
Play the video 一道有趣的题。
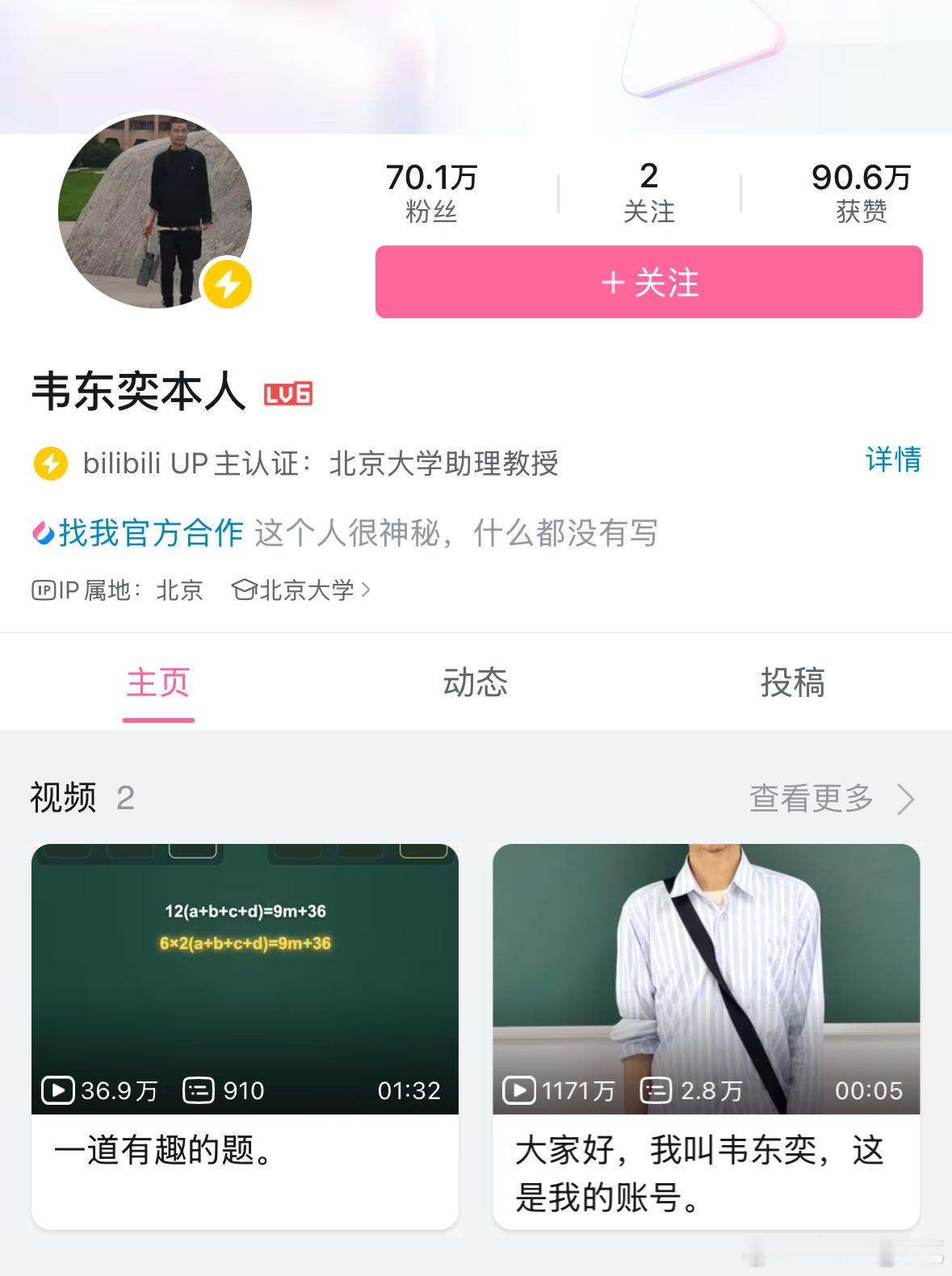245,1036
